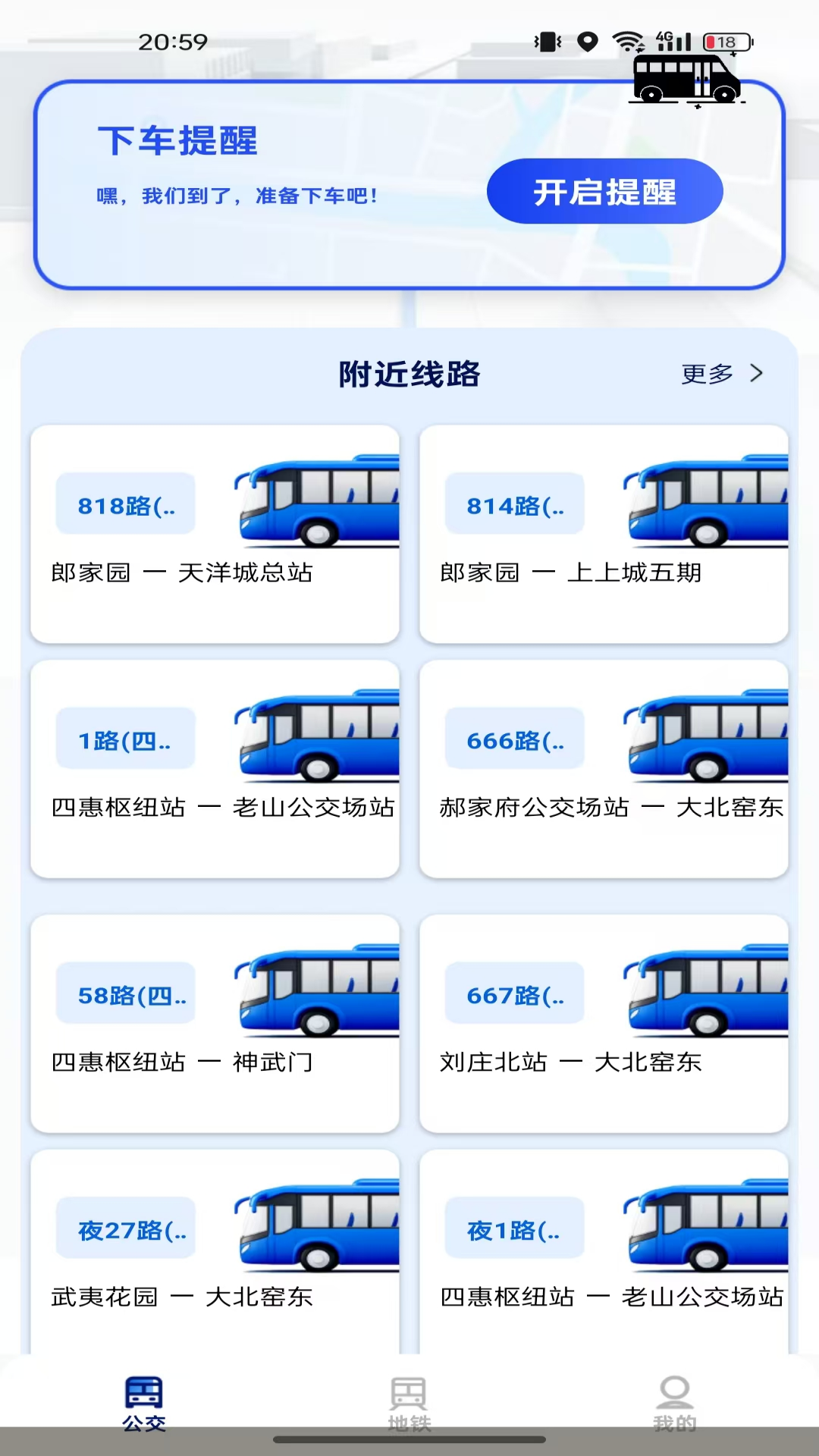Click the black bus illustration at top

(x=686, y=78)
